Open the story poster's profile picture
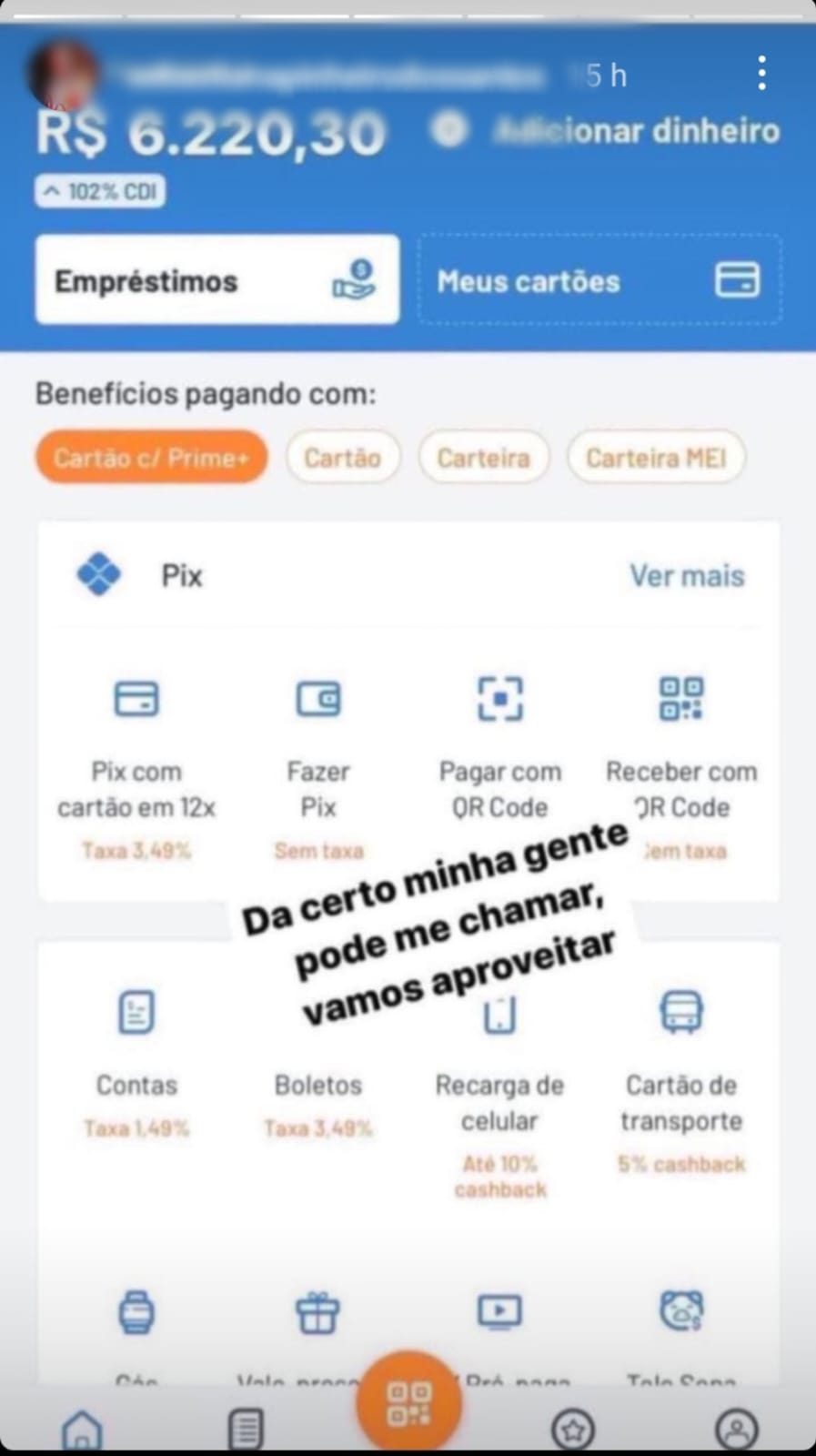816x1456 pixels. (x=63, y=75)
